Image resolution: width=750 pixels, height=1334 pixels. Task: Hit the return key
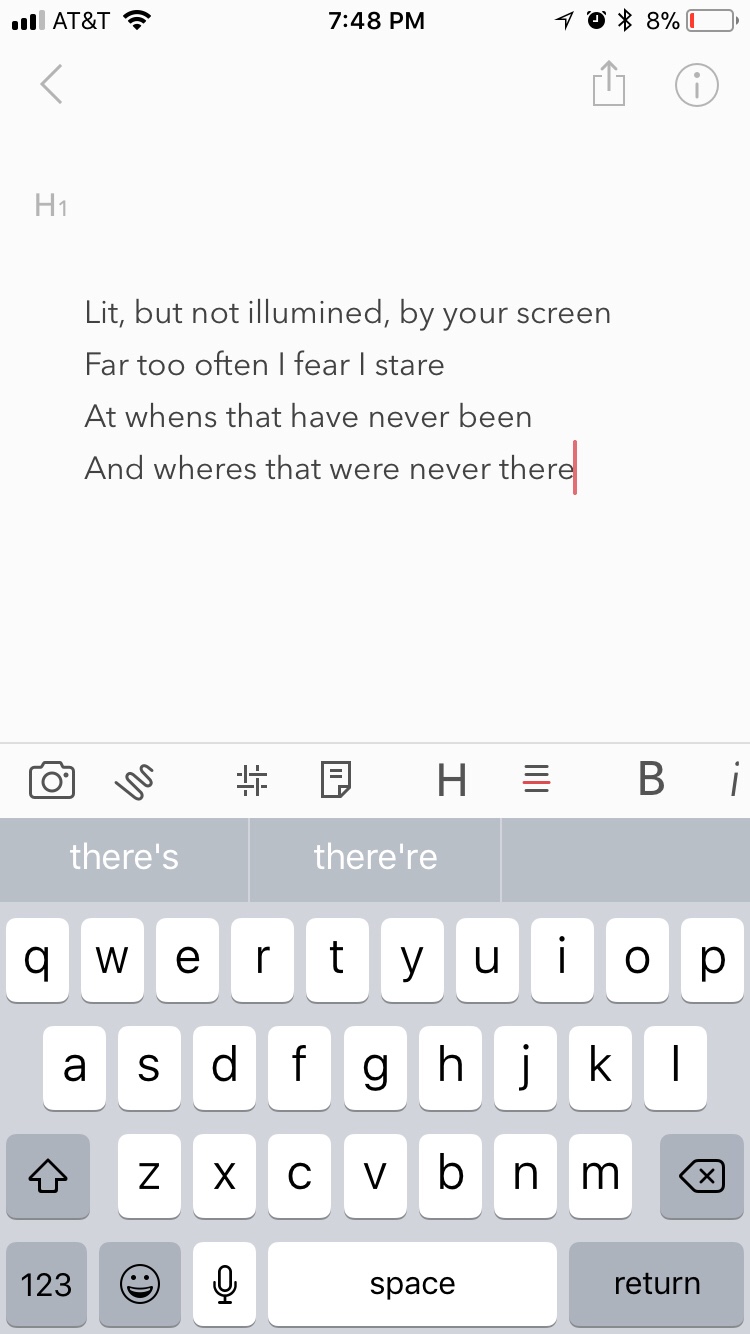(657, 1284)
